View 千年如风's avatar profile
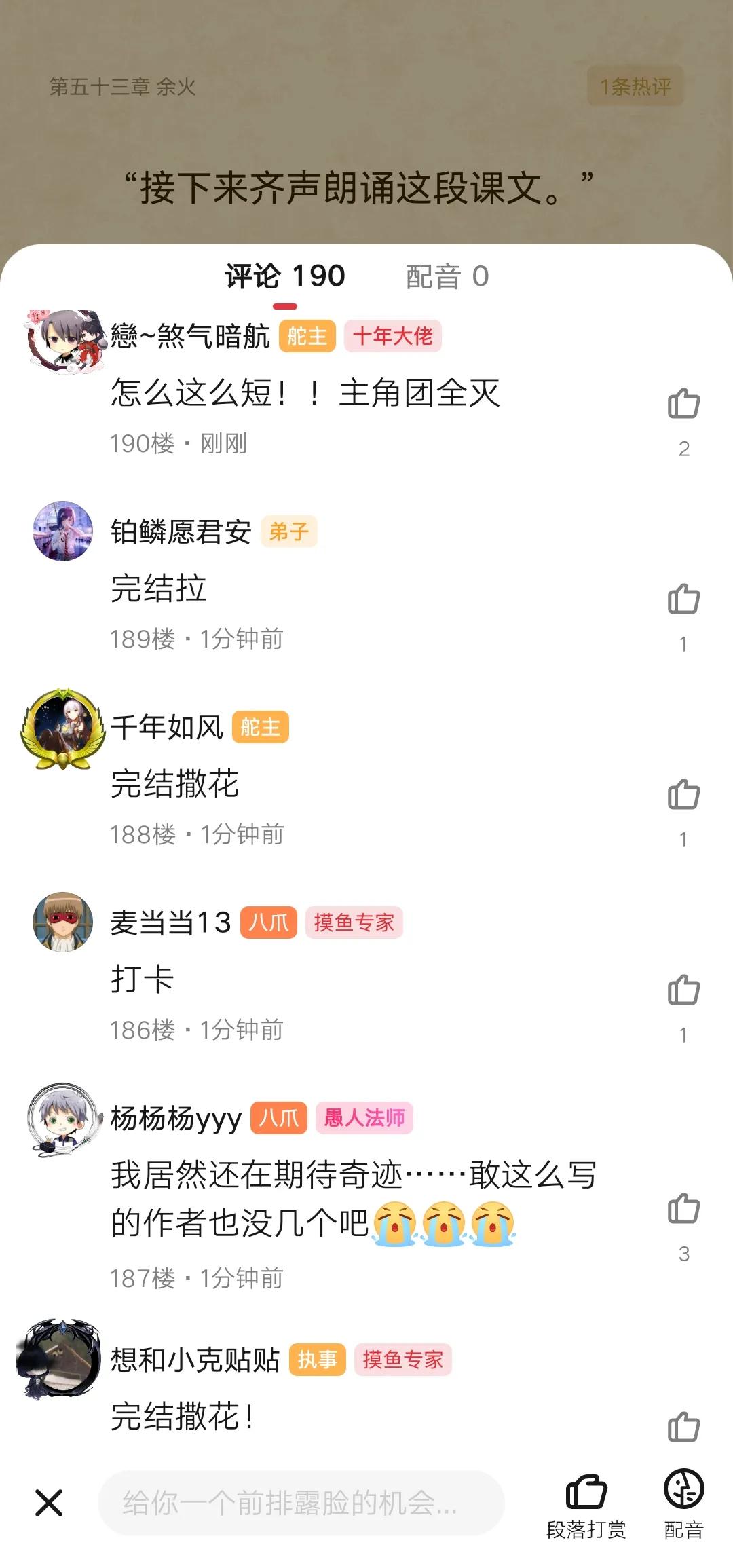Viewport: 733px width, 1568px height. [x=63, y=728]
